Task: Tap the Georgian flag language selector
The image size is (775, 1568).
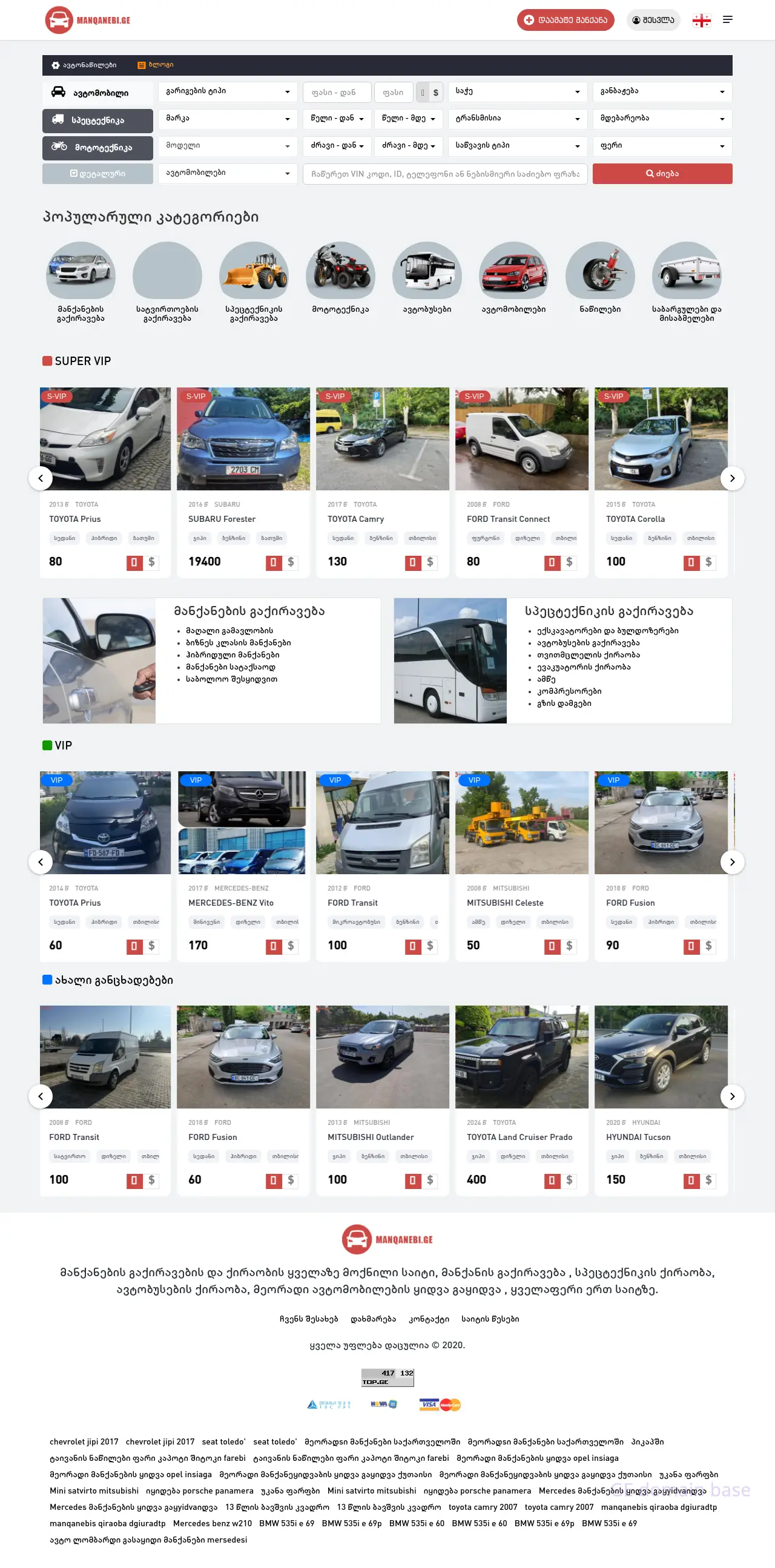Action: click(701, 20)
